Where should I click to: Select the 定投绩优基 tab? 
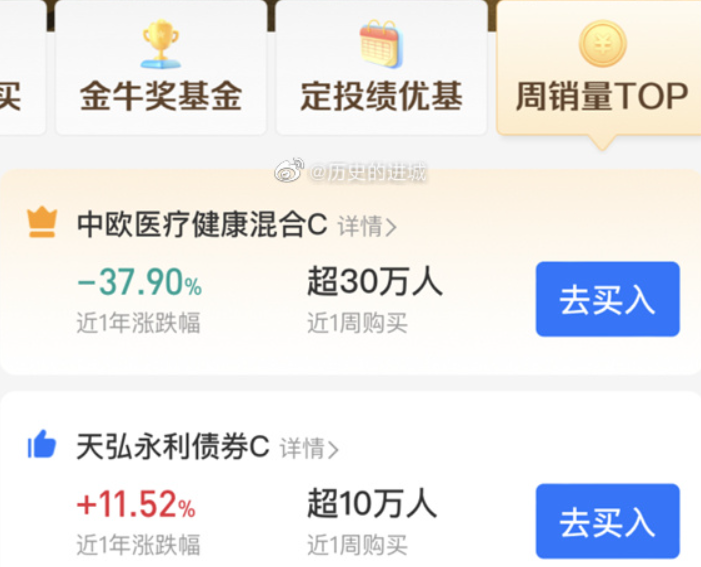381,70
